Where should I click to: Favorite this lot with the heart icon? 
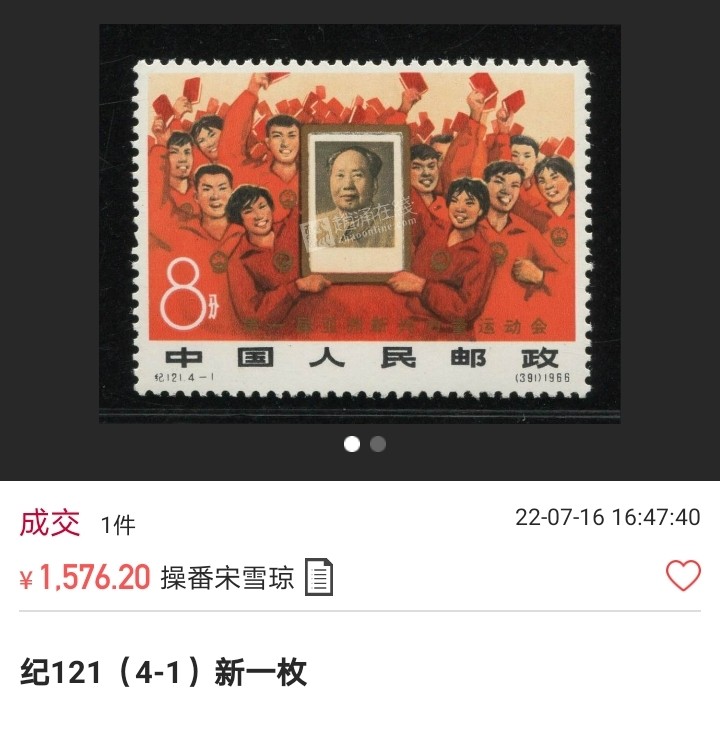pyautogui.click(x=683, y=575)
